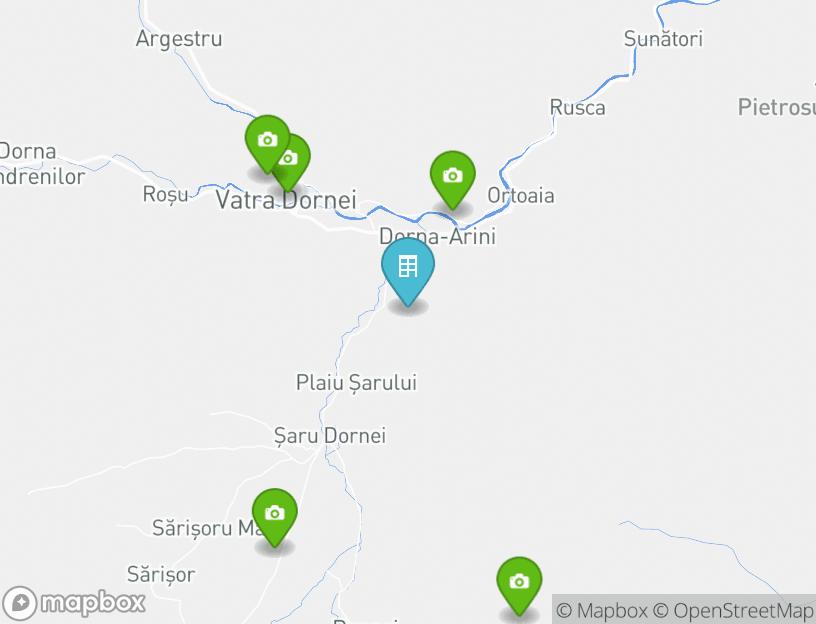Follow the © Mapbox attribution link
The width and height of the screenshot is (816, 624).
[602, 610]
